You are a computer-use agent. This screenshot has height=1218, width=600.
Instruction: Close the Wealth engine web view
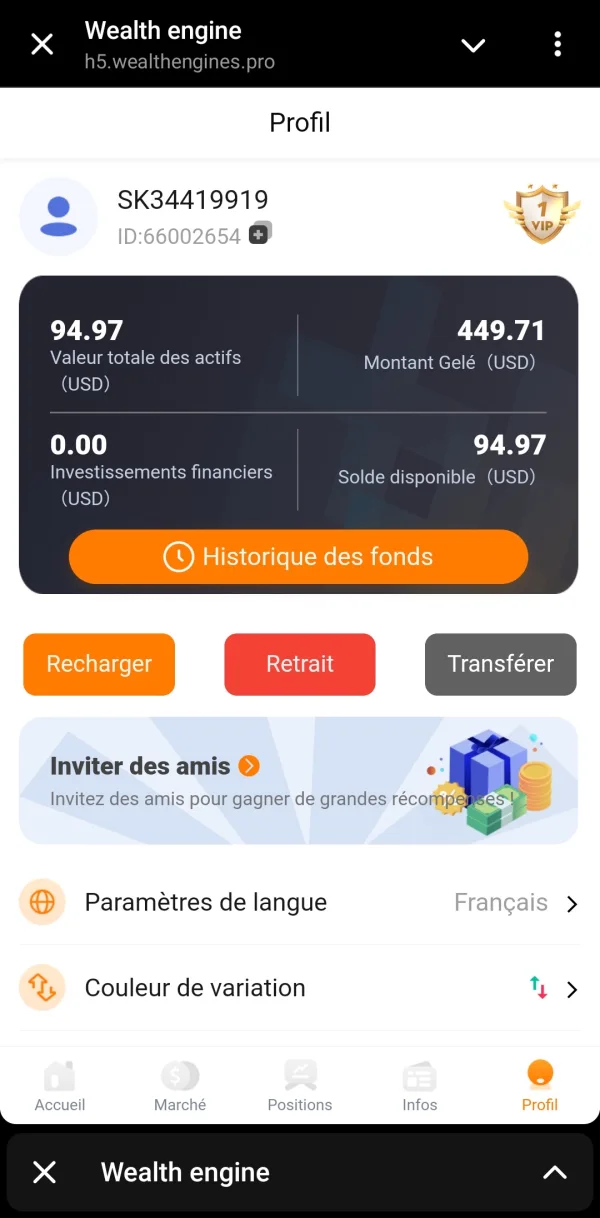(x=42, y=44)
